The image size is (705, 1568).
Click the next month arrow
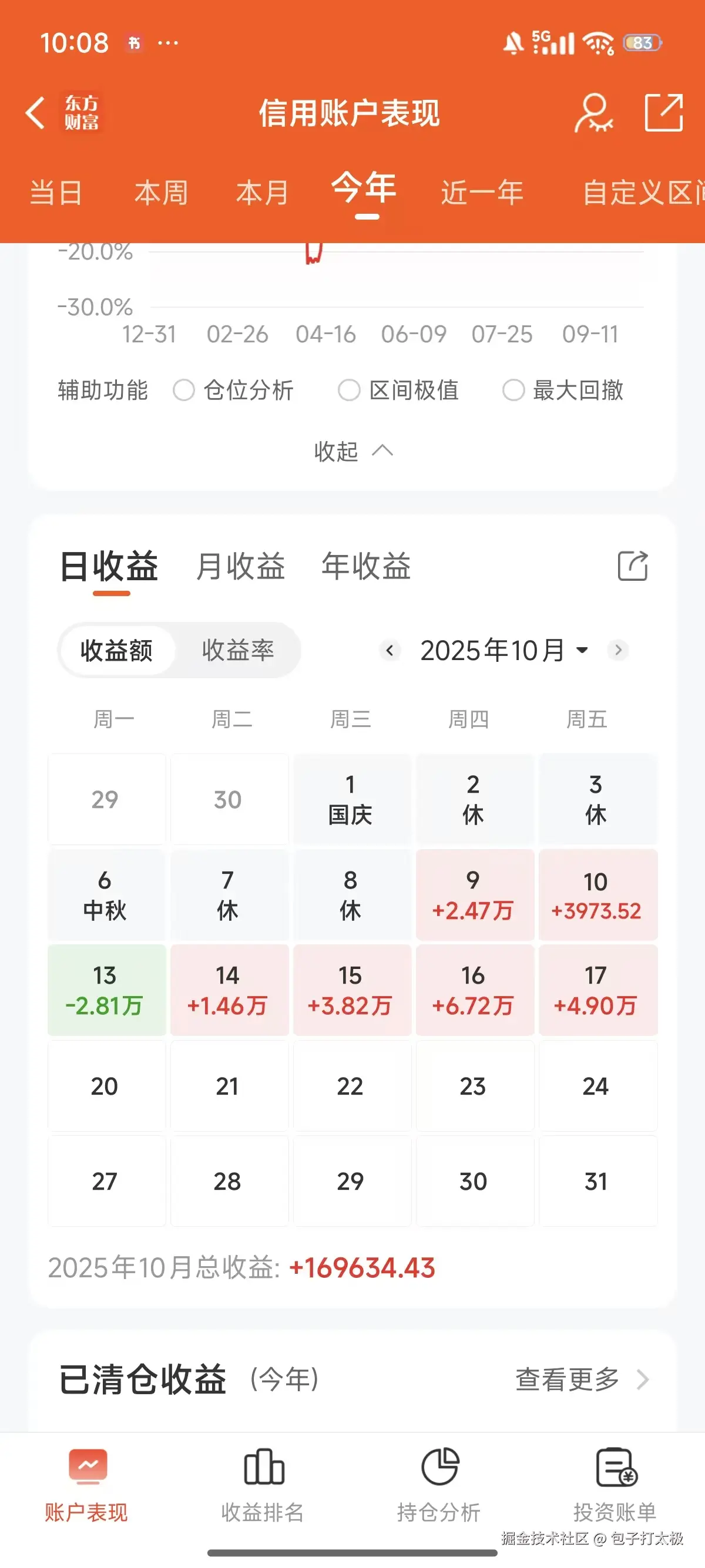tap(619, 650)
